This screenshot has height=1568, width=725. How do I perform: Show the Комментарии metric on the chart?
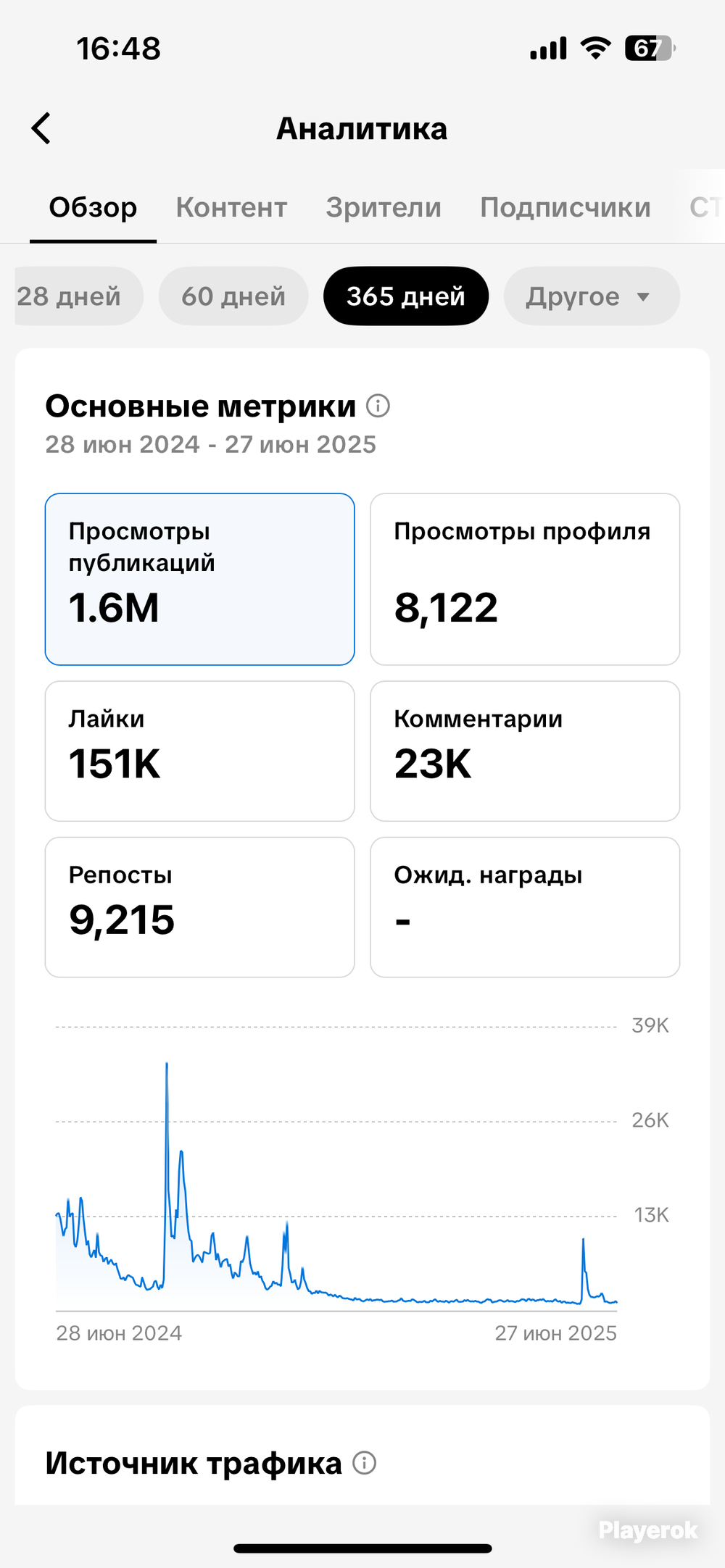click(x=525, y=751)
